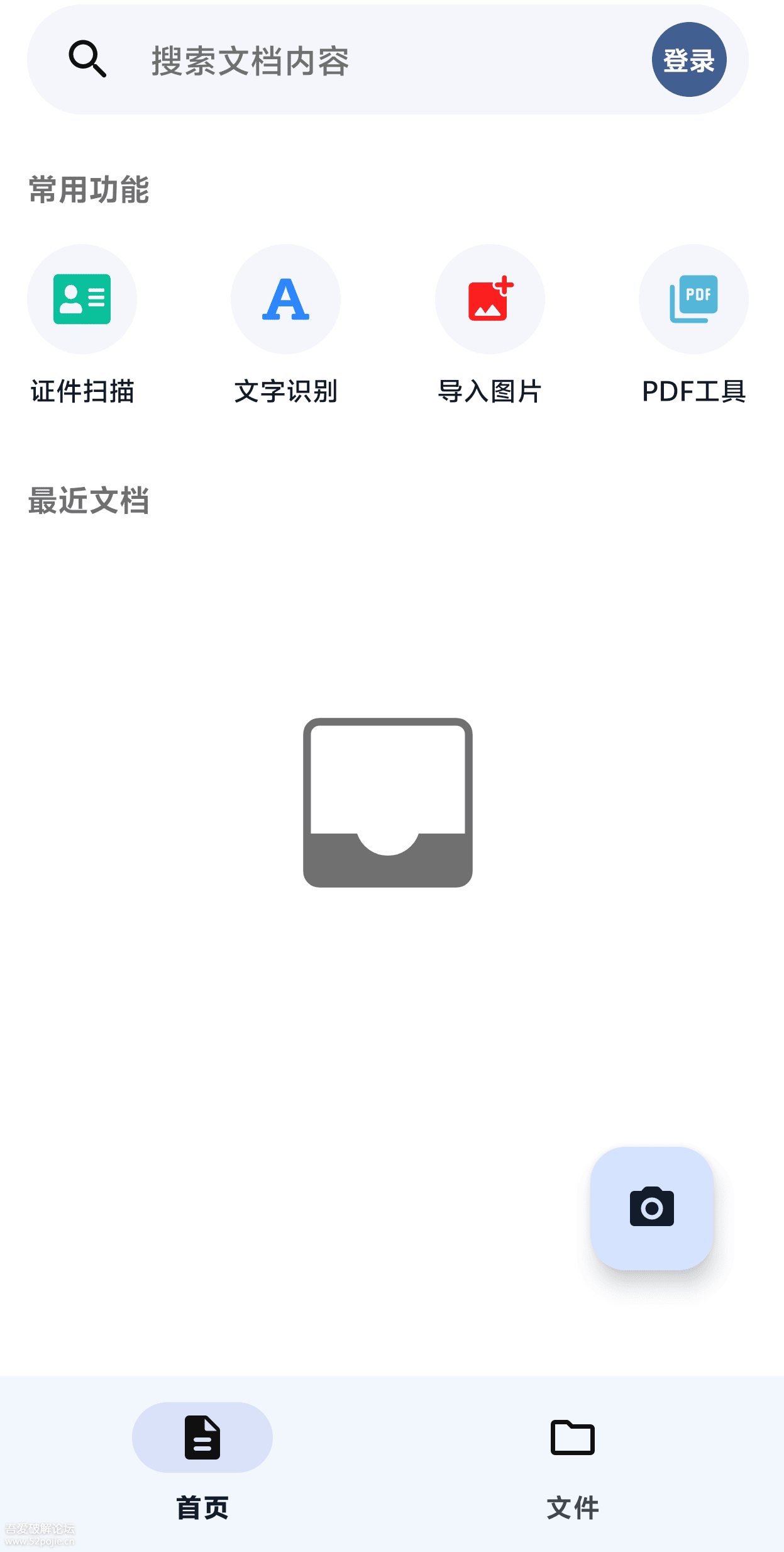Start camera scan with floating button
The height and width of the screenshot is (1552, 784).
coord(652,1208)
